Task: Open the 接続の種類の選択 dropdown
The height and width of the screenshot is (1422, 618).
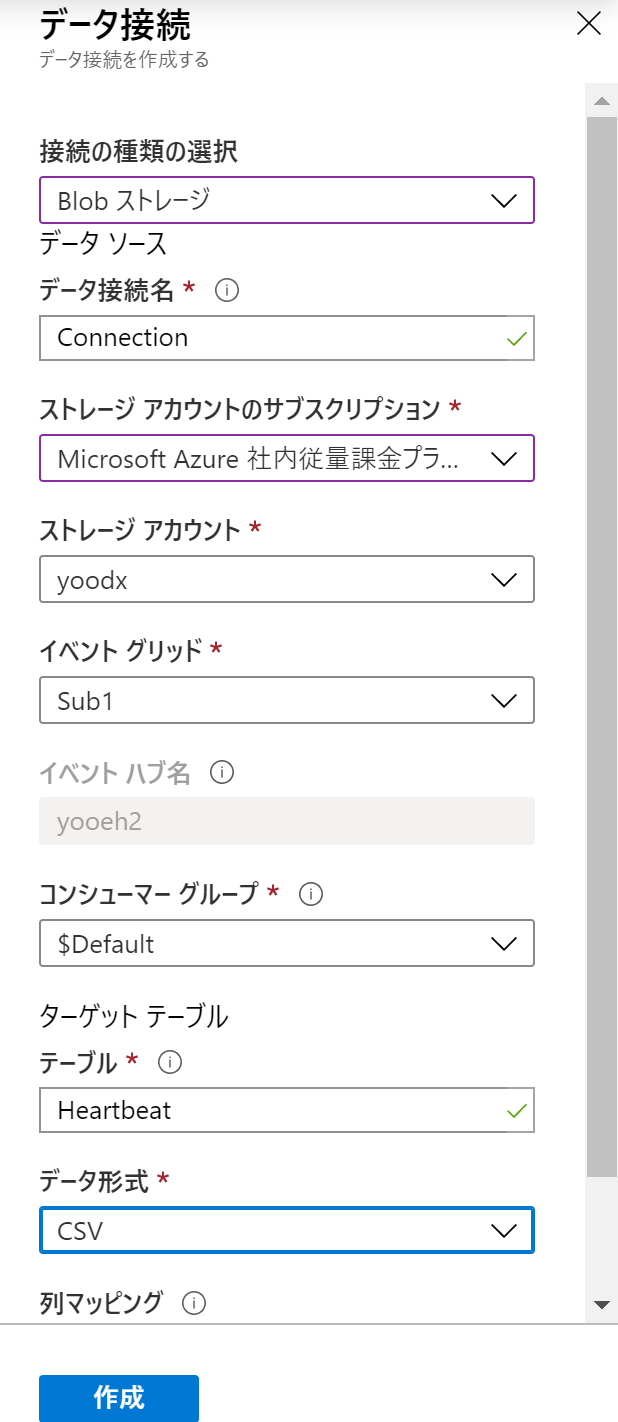Action: click(x=286, y=200)
